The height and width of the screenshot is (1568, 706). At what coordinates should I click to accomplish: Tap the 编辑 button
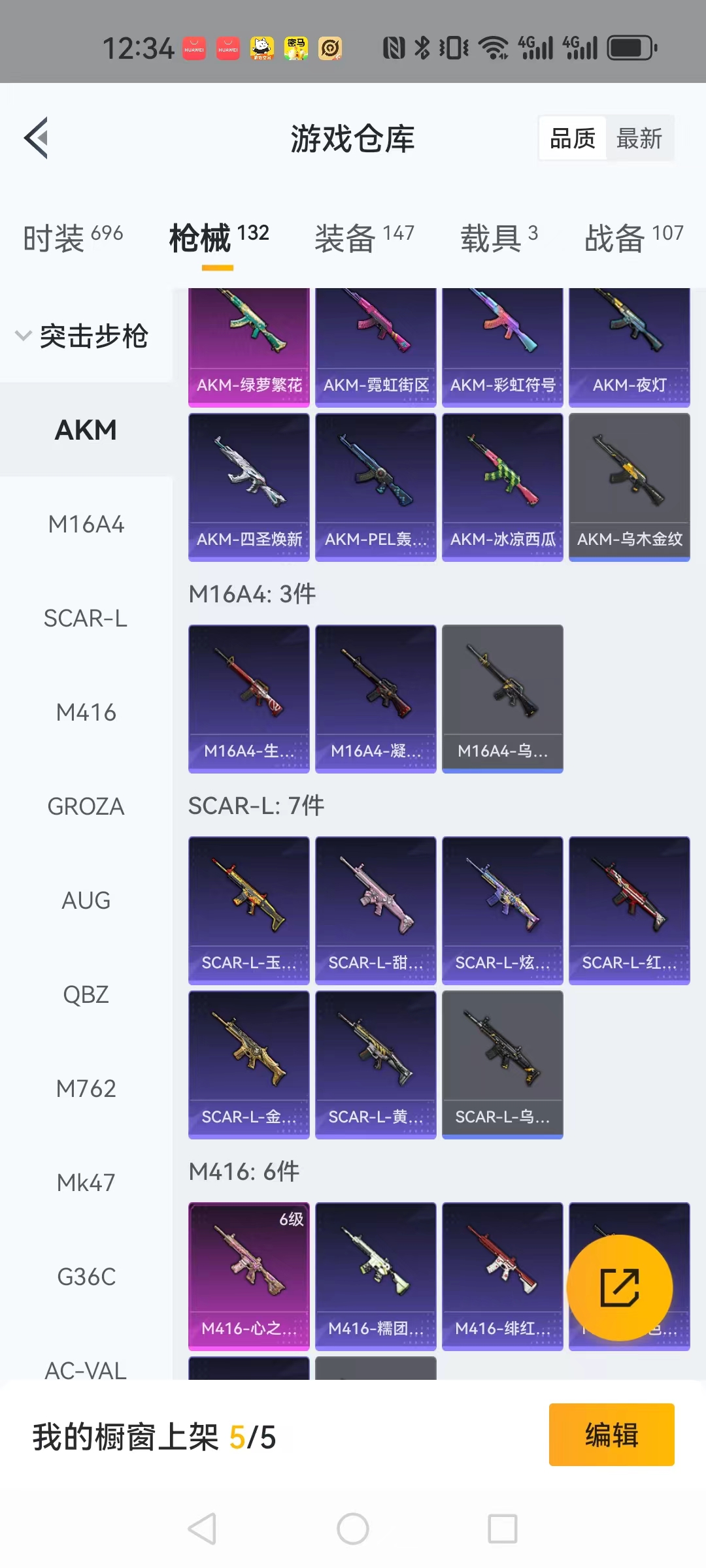(611, 1435)
